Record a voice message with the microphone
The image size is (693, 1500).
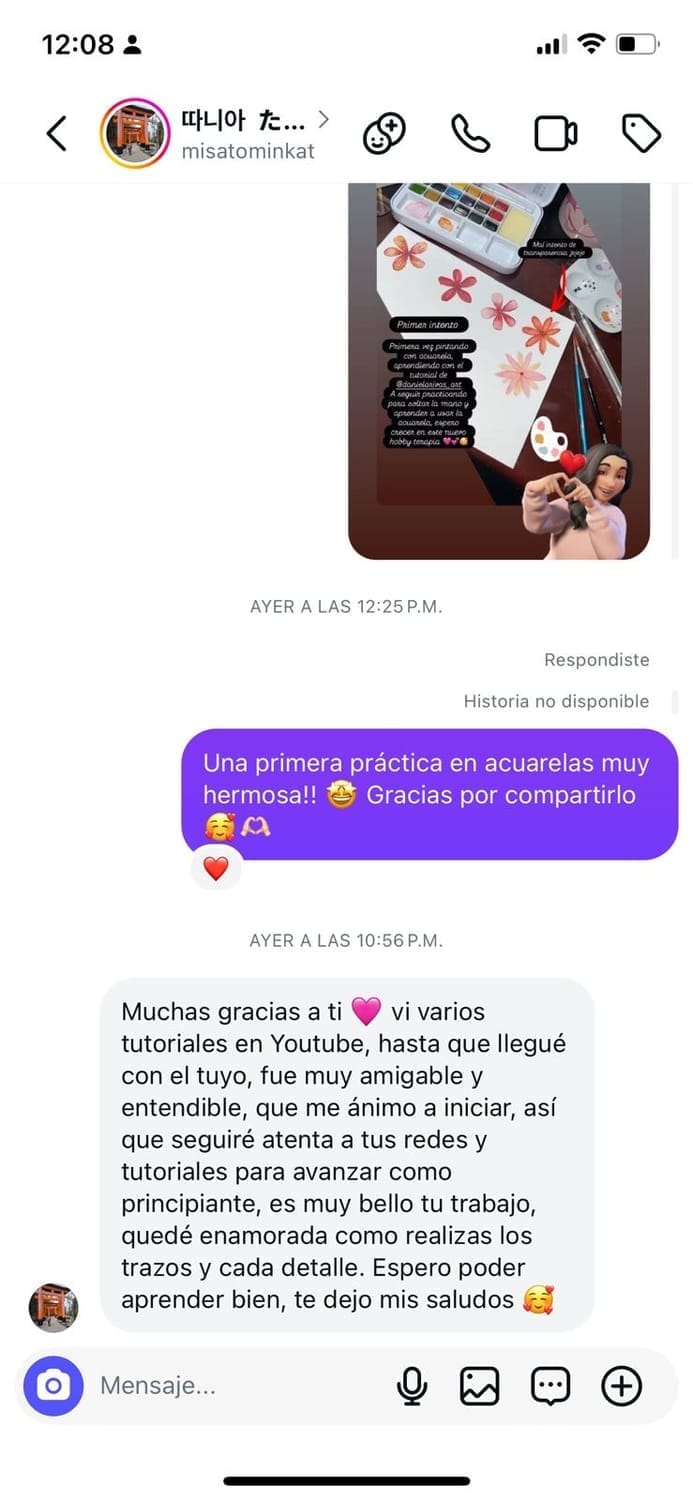pos(411,1386)
